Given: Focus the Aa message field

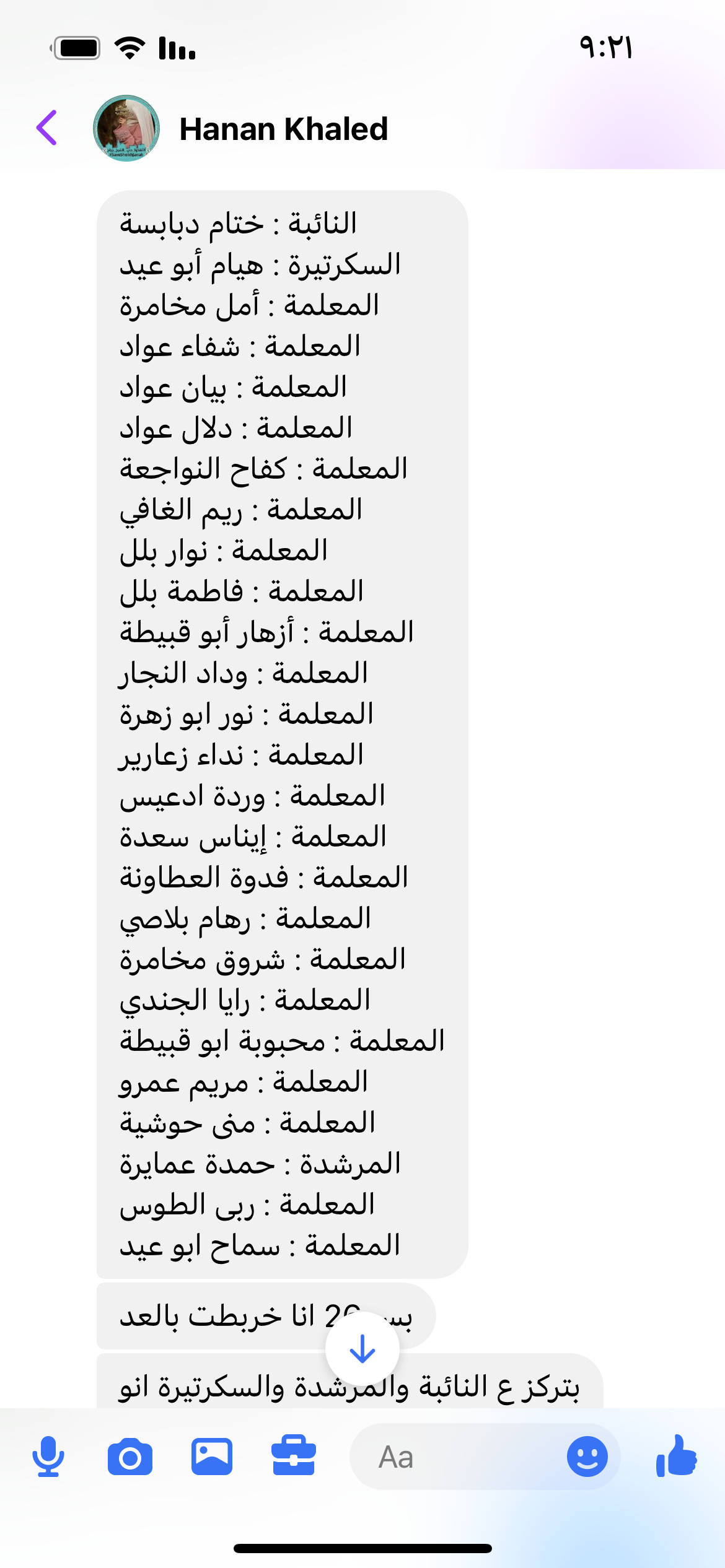Looking at the screenshot, I should 459,1457.
